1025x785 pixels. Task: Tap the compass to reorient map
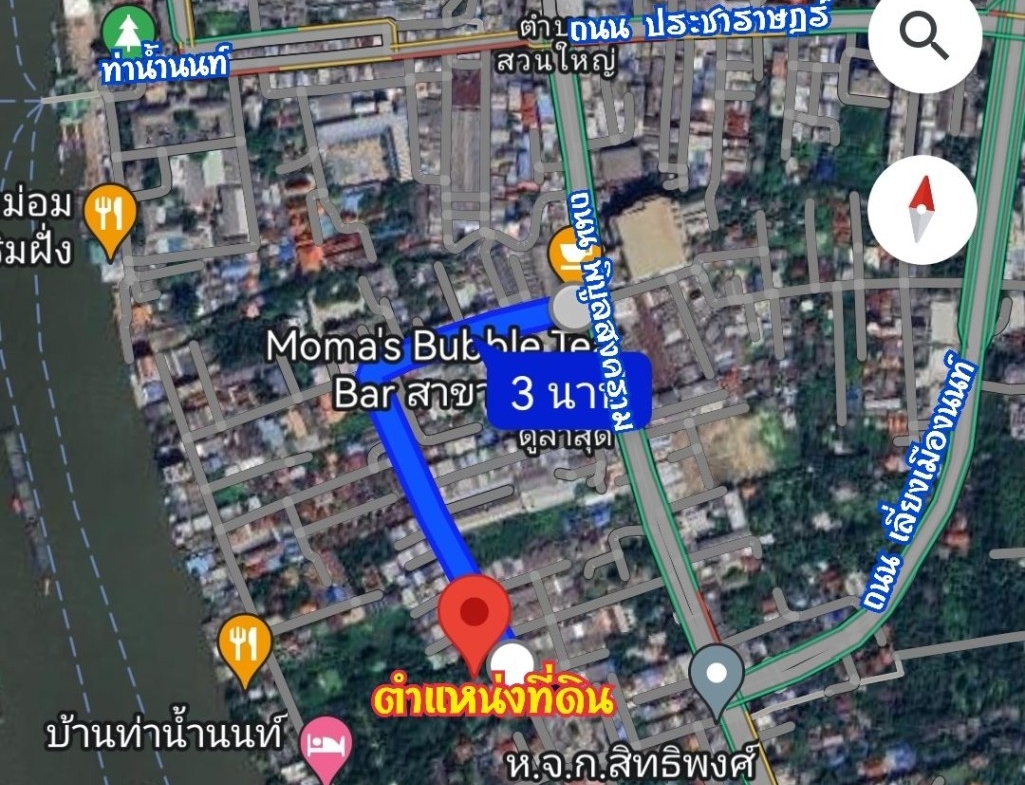point(922,210)
